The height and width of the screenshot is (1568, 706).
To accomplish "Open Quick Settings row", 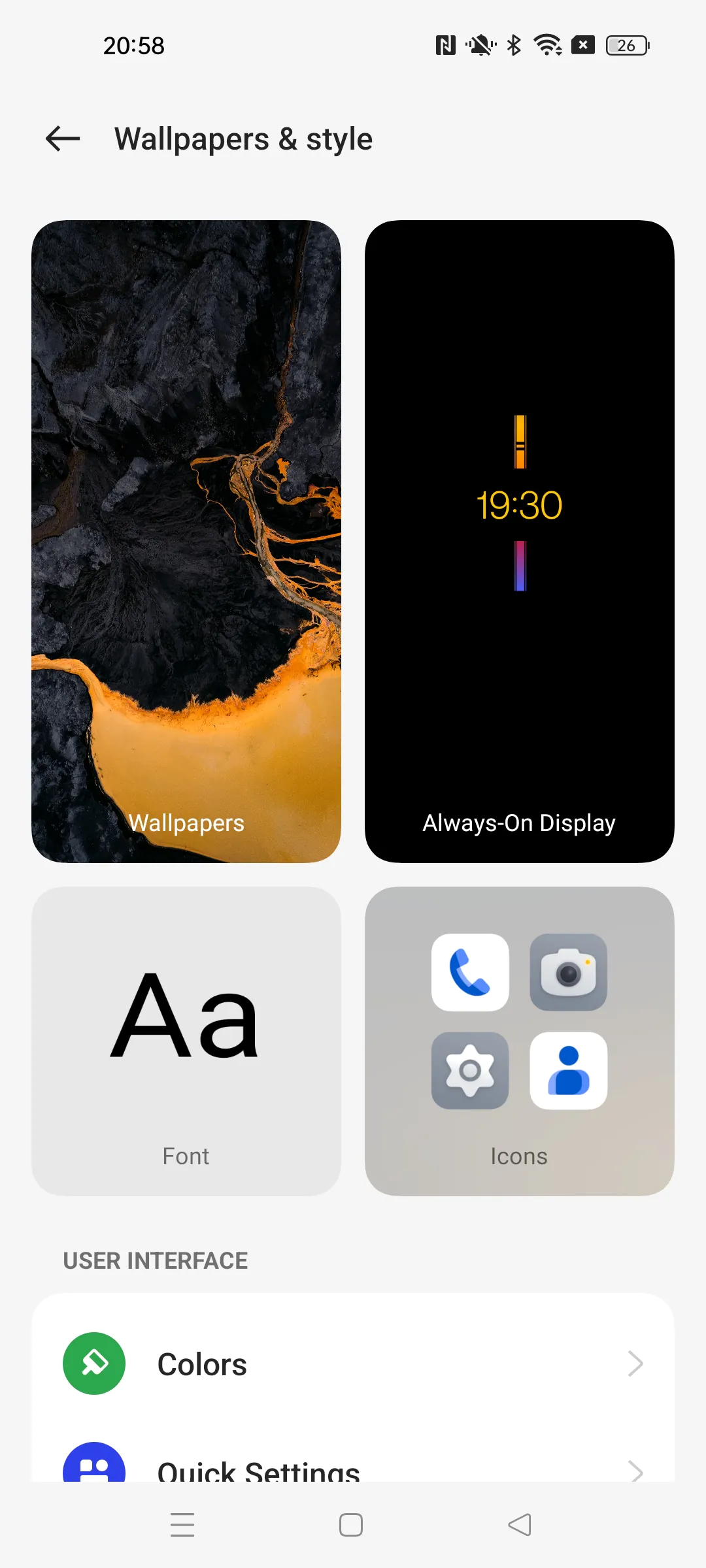I will click(x=353, y=1466).
